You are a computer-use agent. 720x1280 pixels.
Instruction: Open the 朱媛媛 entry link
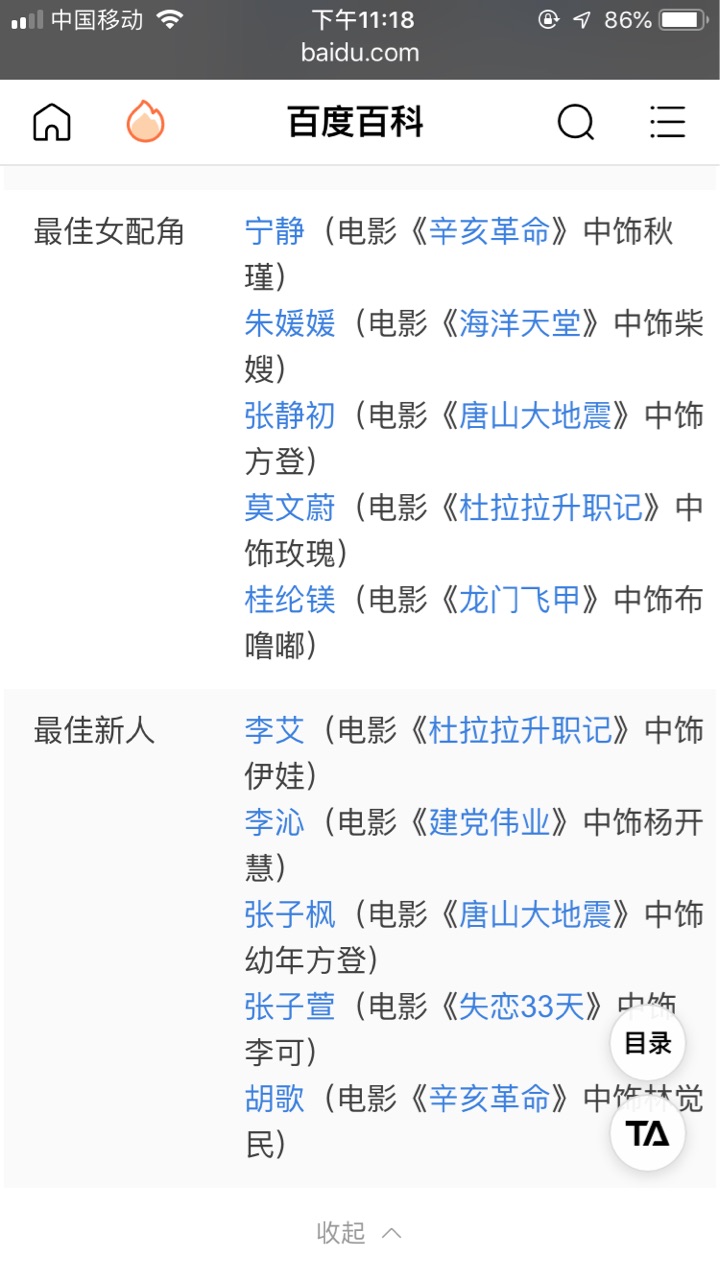point(290,323)
